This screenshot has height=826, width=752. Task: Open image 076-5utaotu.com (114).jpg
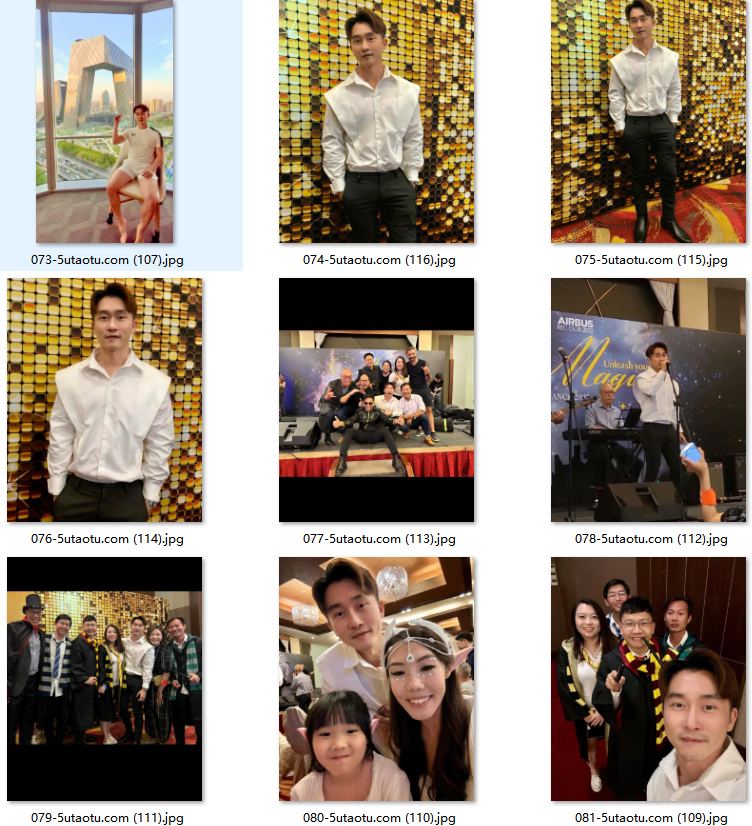pos(104,400)
